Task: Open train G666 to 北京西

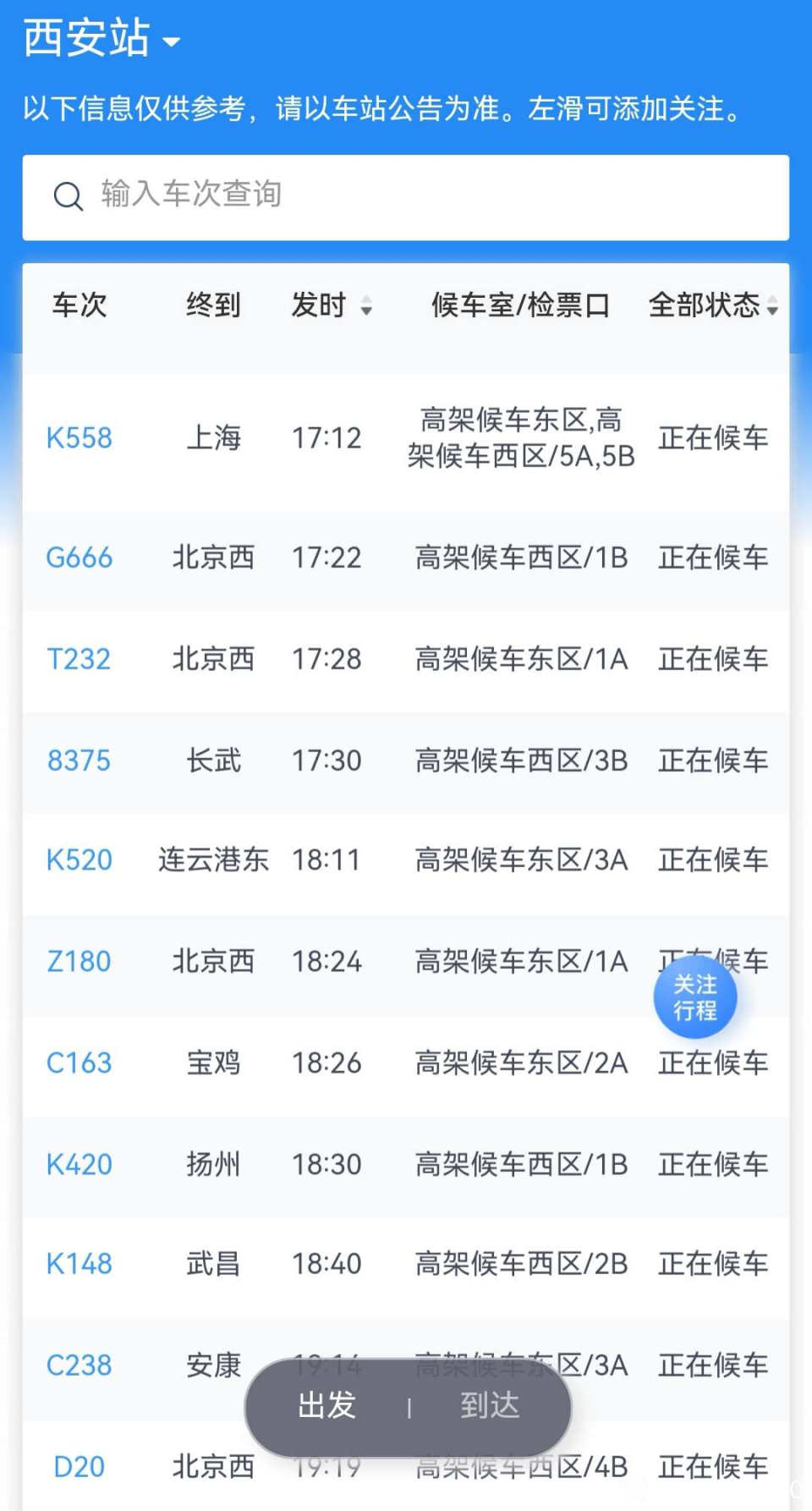Action: [80, 558]
